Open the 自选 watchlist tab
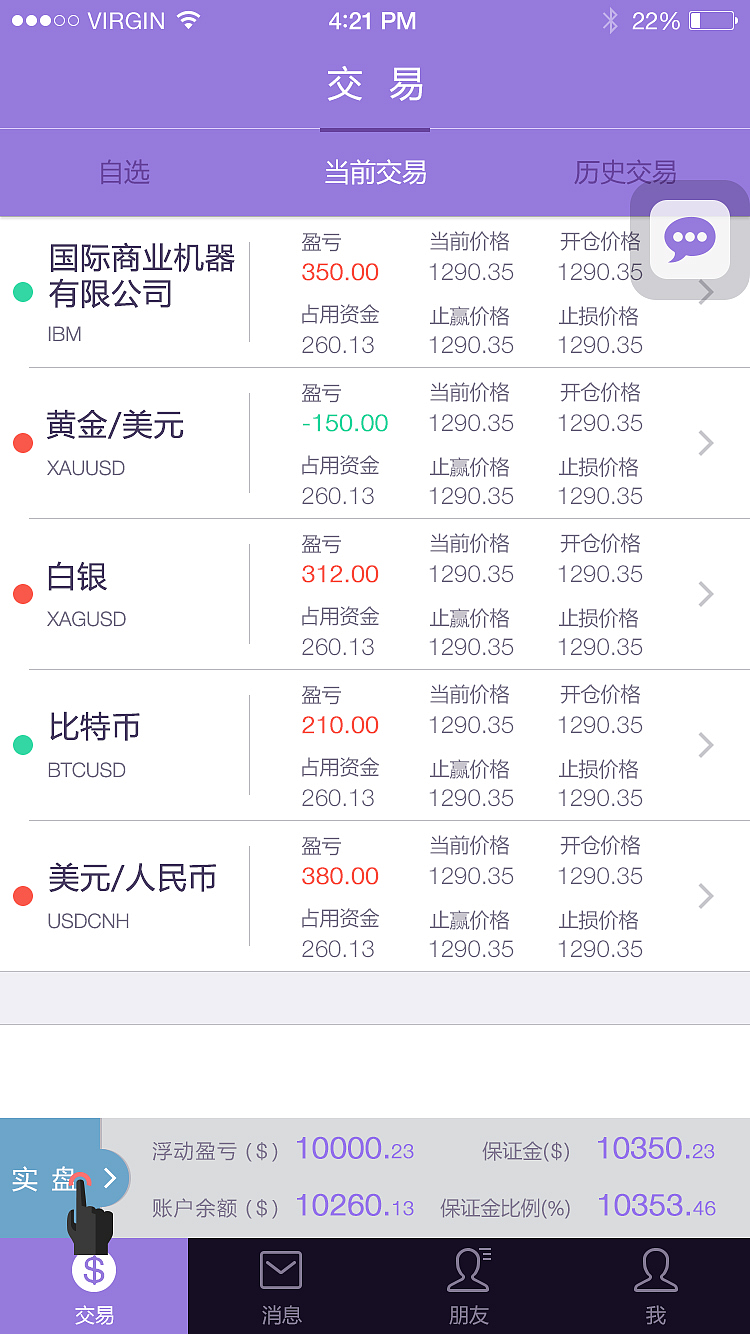 coord(124,172)
